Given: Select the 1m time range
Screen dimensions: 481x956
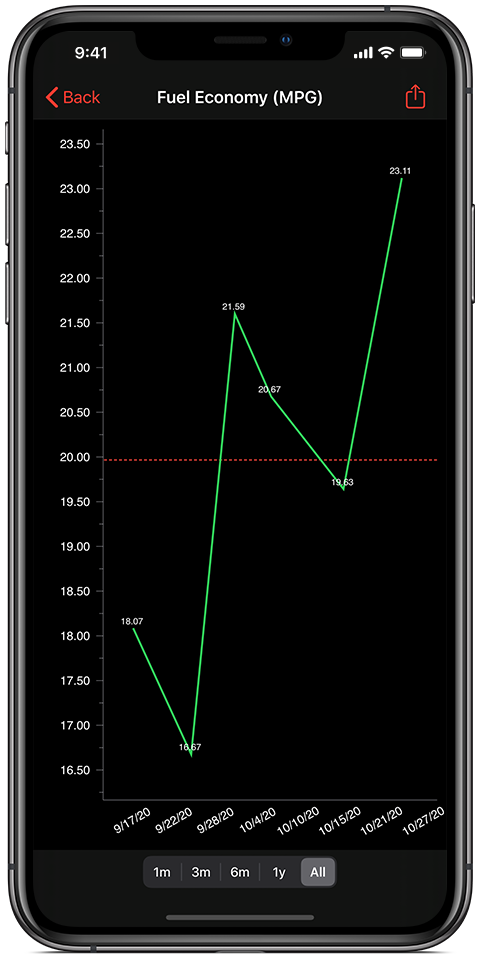Looking at the screenshot, I should [x=162, y=872].
